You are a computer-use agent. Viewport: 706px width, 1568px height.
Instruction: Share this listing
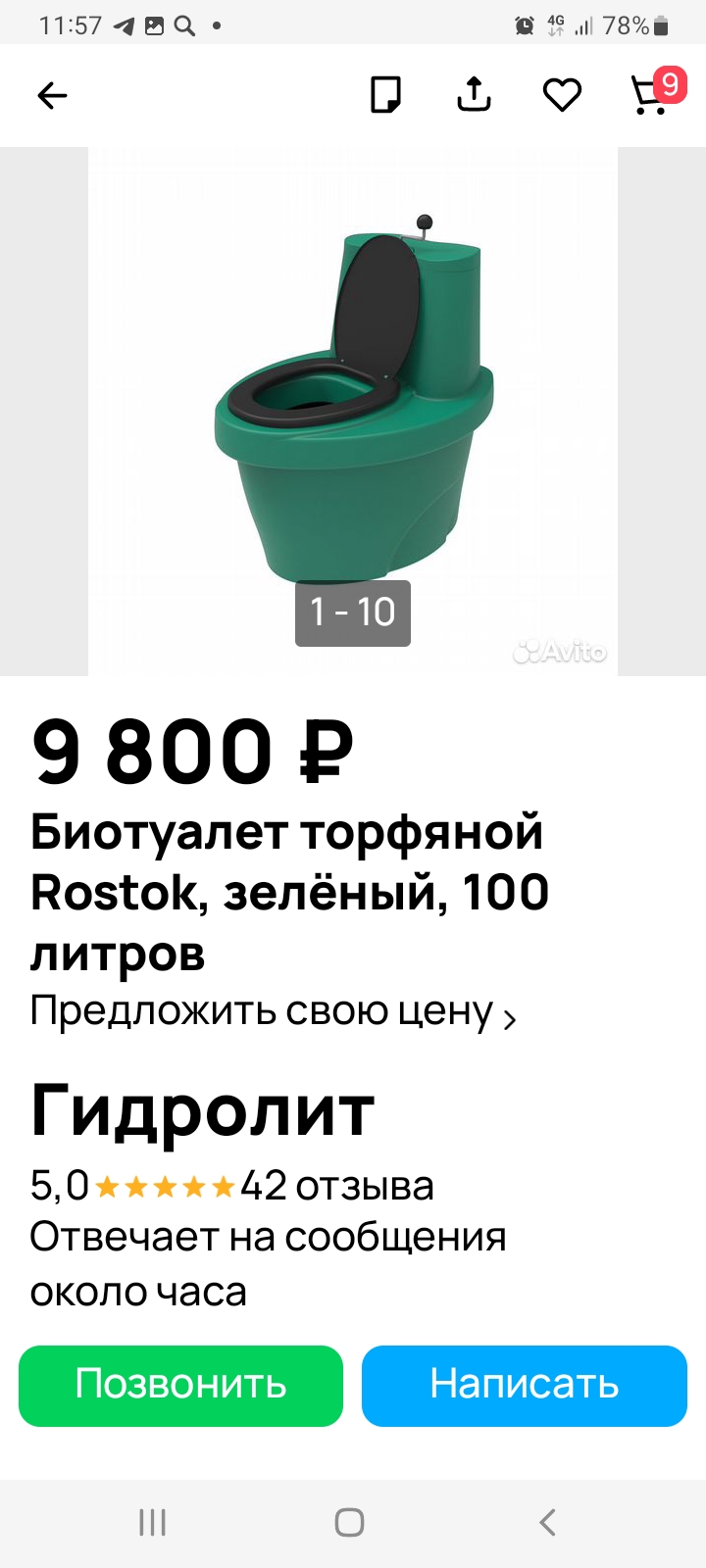tap(474, 95)
